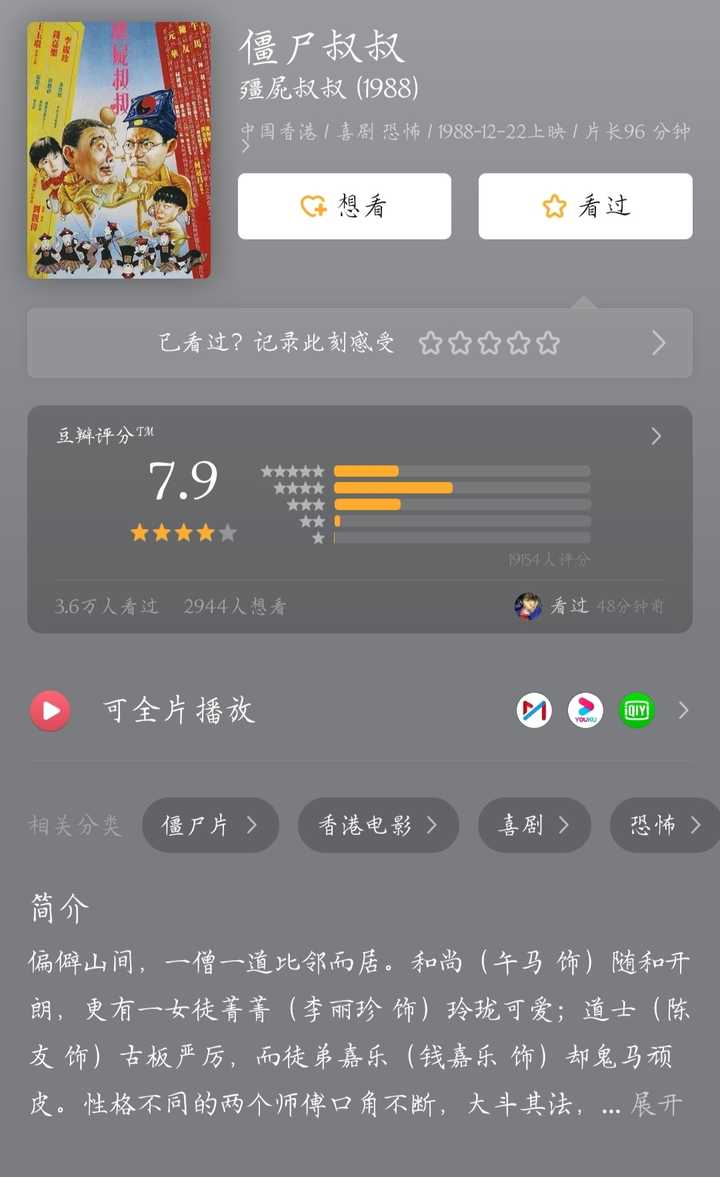Image resolution: width=720 pixels, height=1177 pixels.
Task: Open the 已看过？记录此刻感受 rating row
Action: tap(360, 343)
